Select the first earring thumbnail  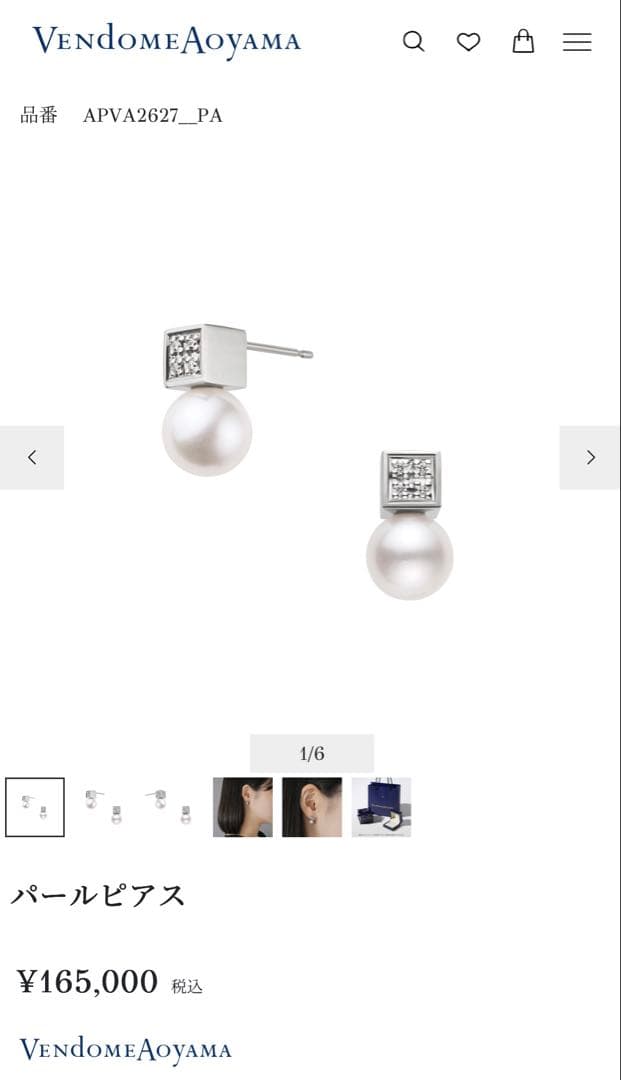pyautogui.click(x=35, y=807)
